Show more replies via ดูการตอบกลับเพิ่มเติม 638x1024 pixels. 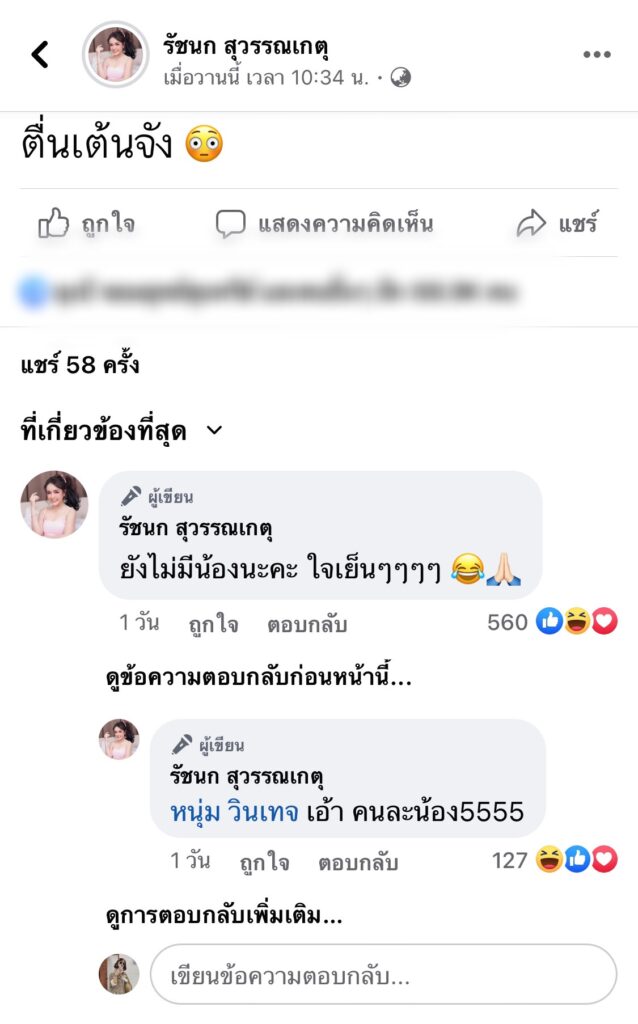click(224, 915)
